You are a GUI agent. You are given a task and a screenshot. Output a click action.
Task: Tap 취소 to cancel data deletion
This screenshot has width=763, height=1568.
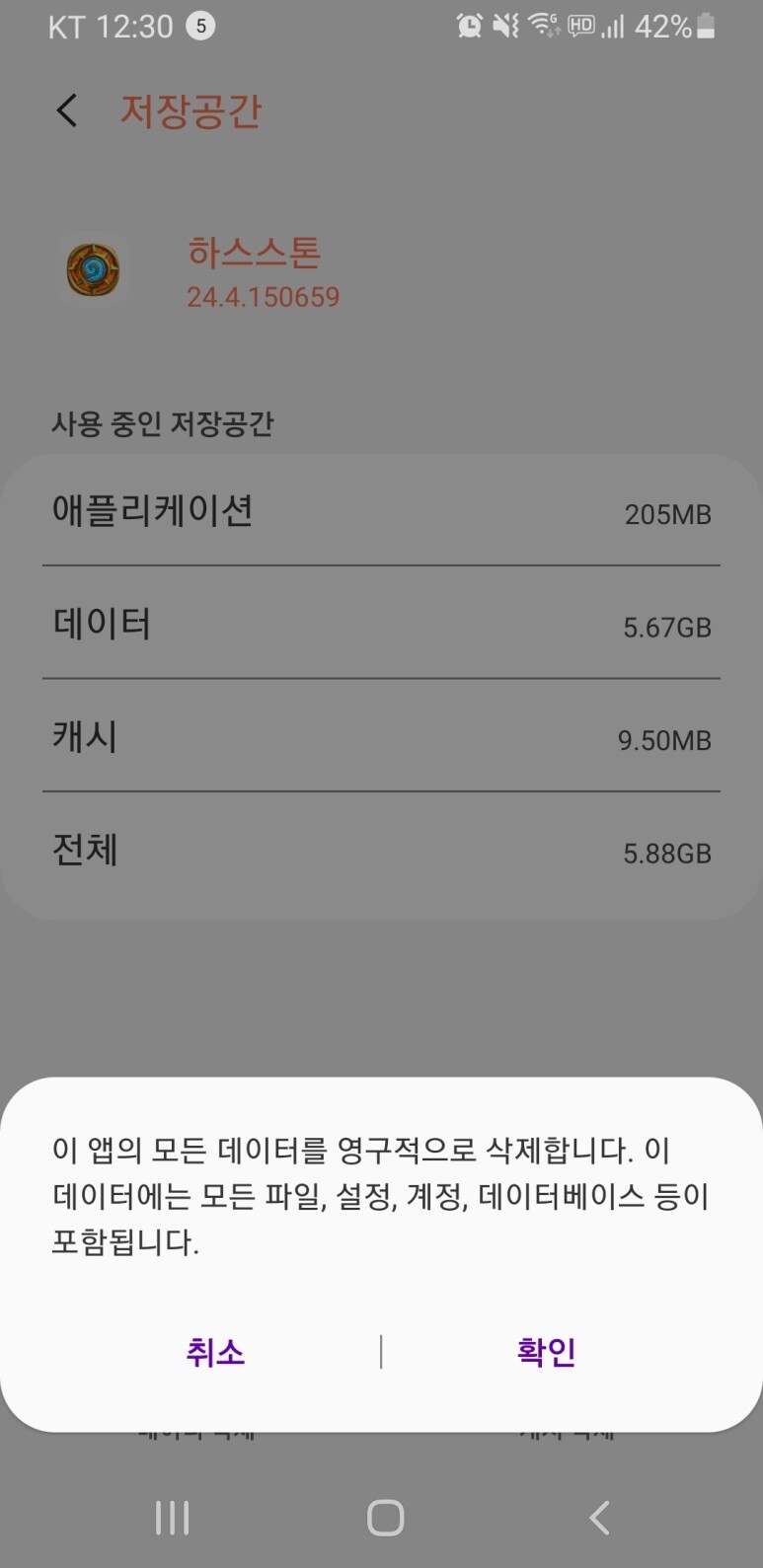[215, 1352]
